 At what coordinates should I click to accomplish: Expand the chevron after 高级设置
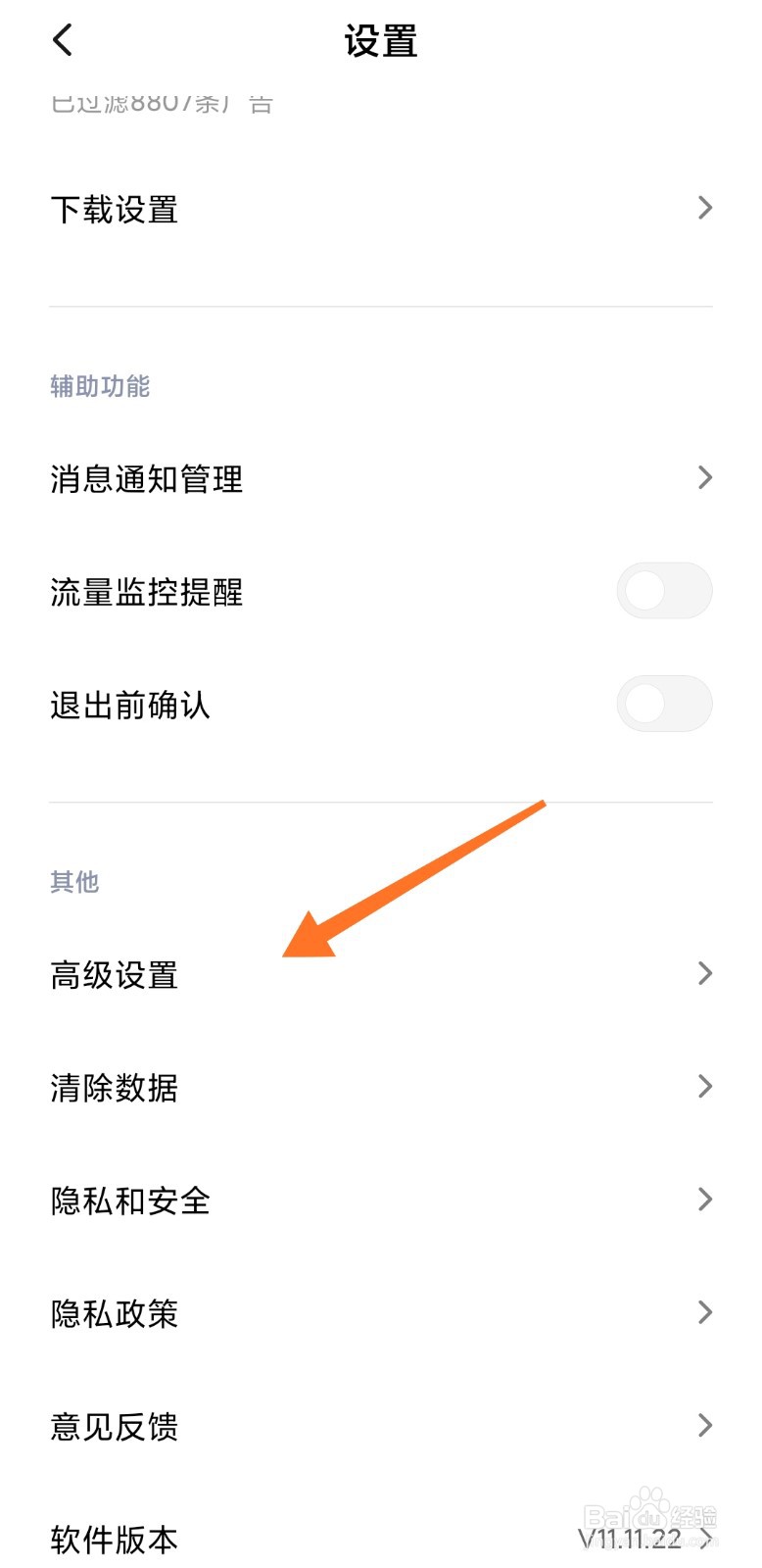(x=704, y=972)
